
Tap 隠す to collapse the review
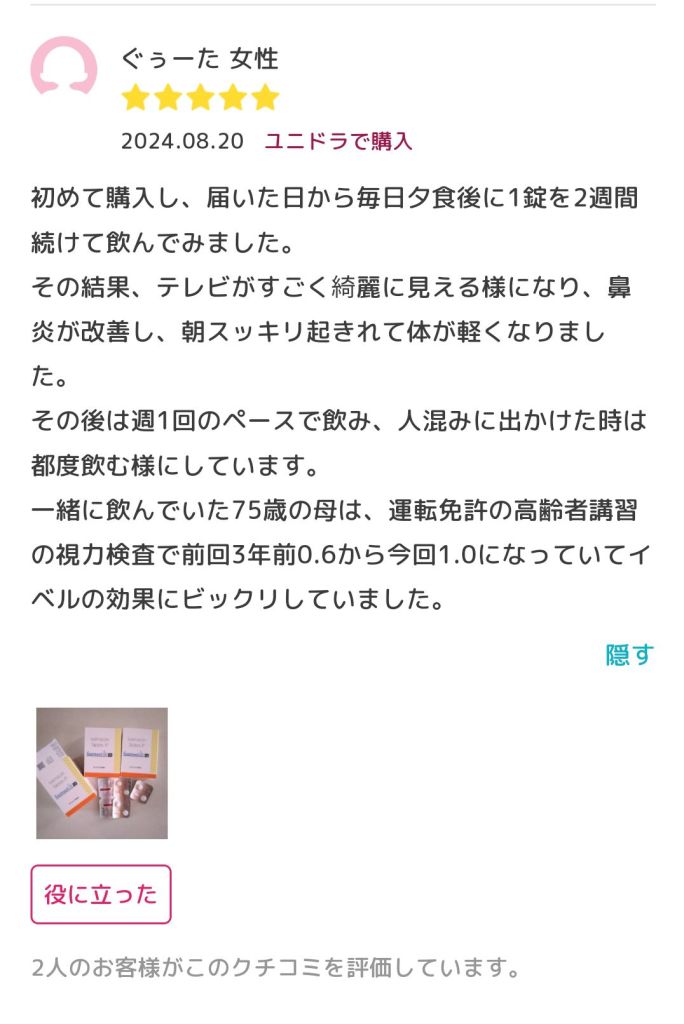point(628,655)
